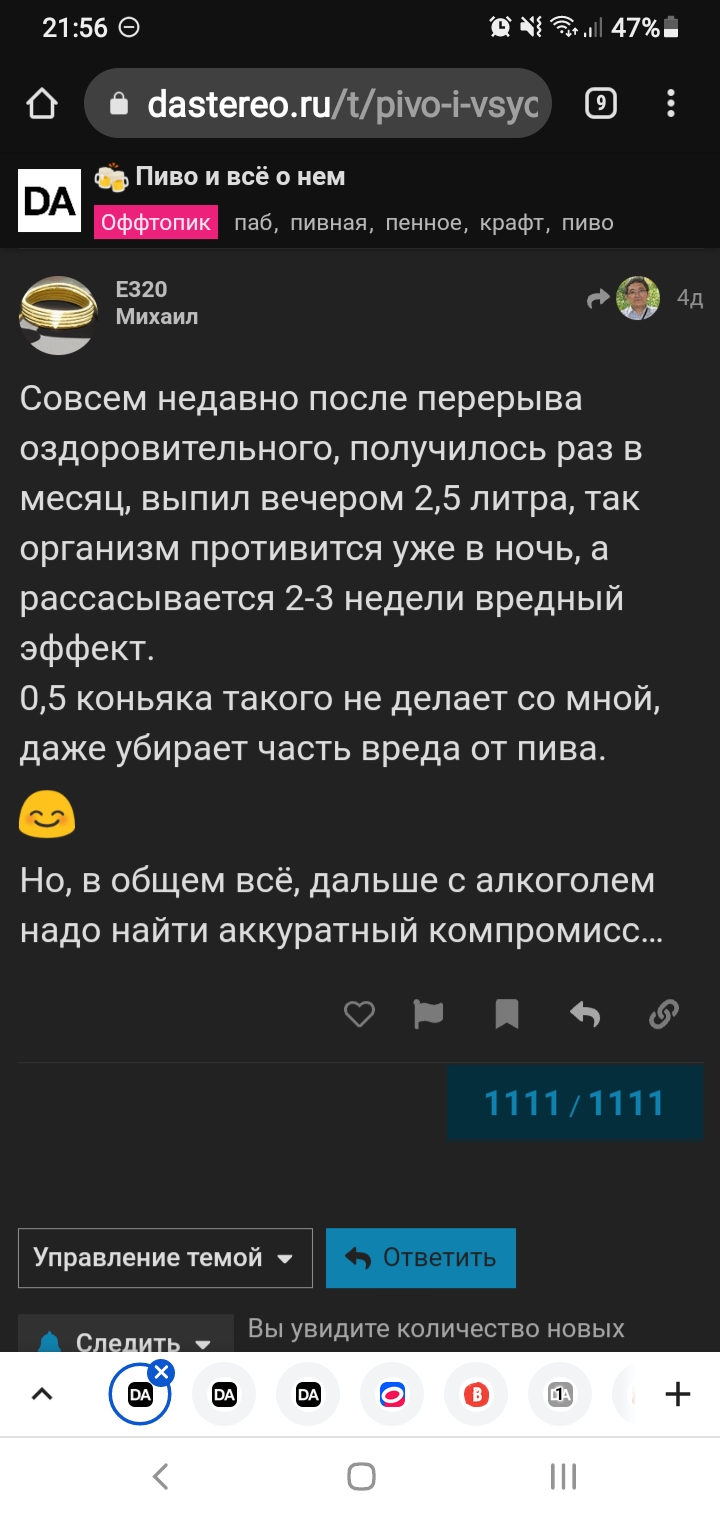The image size is (720, 1520).
Task: Open the крафт tag
Action: (x=511, y=223)
